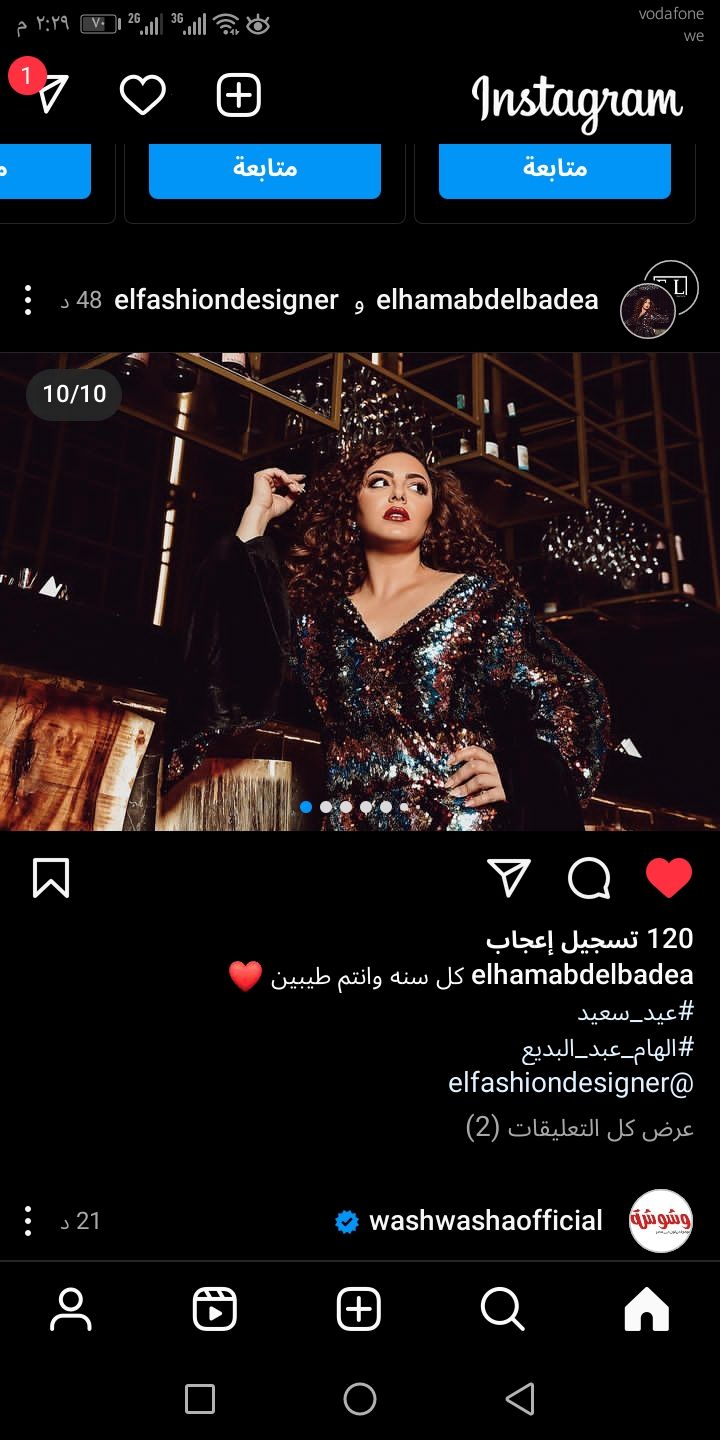
Task: View the 120 likes list
Action: point(589,939)
